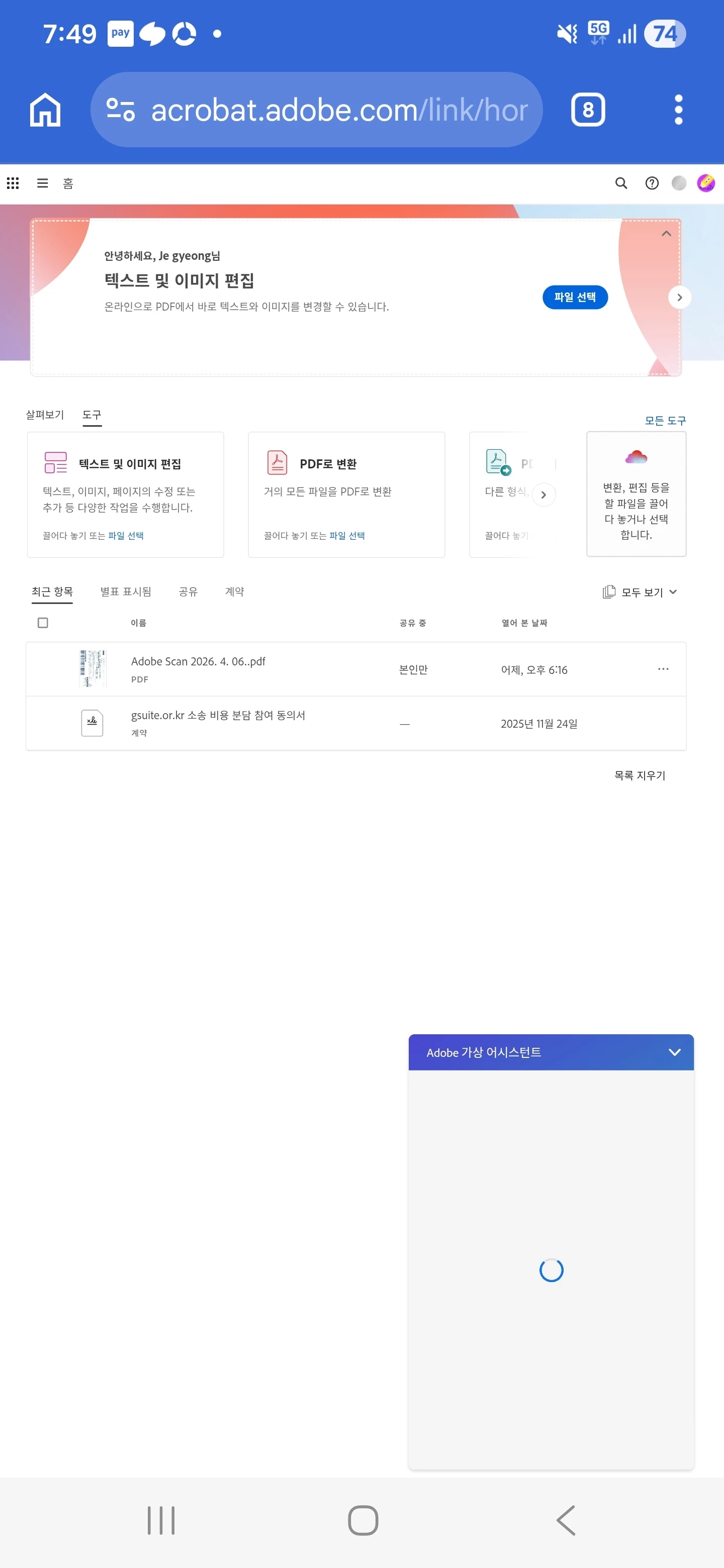
Task: Open more options for Adobe Scan file
Action: pyautogui.click(x=663, y=669)
